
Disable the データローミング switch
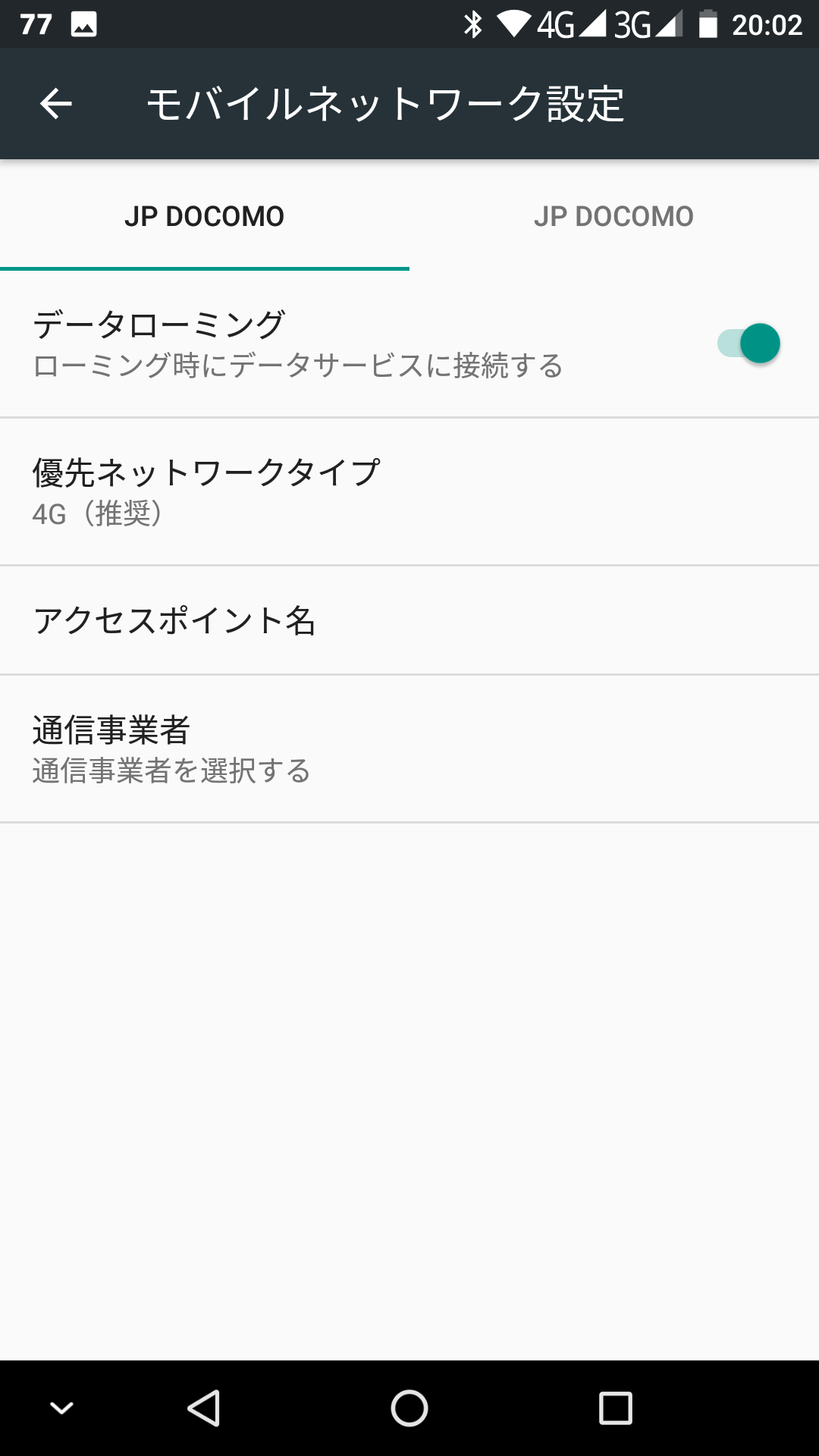click(748, 344)
